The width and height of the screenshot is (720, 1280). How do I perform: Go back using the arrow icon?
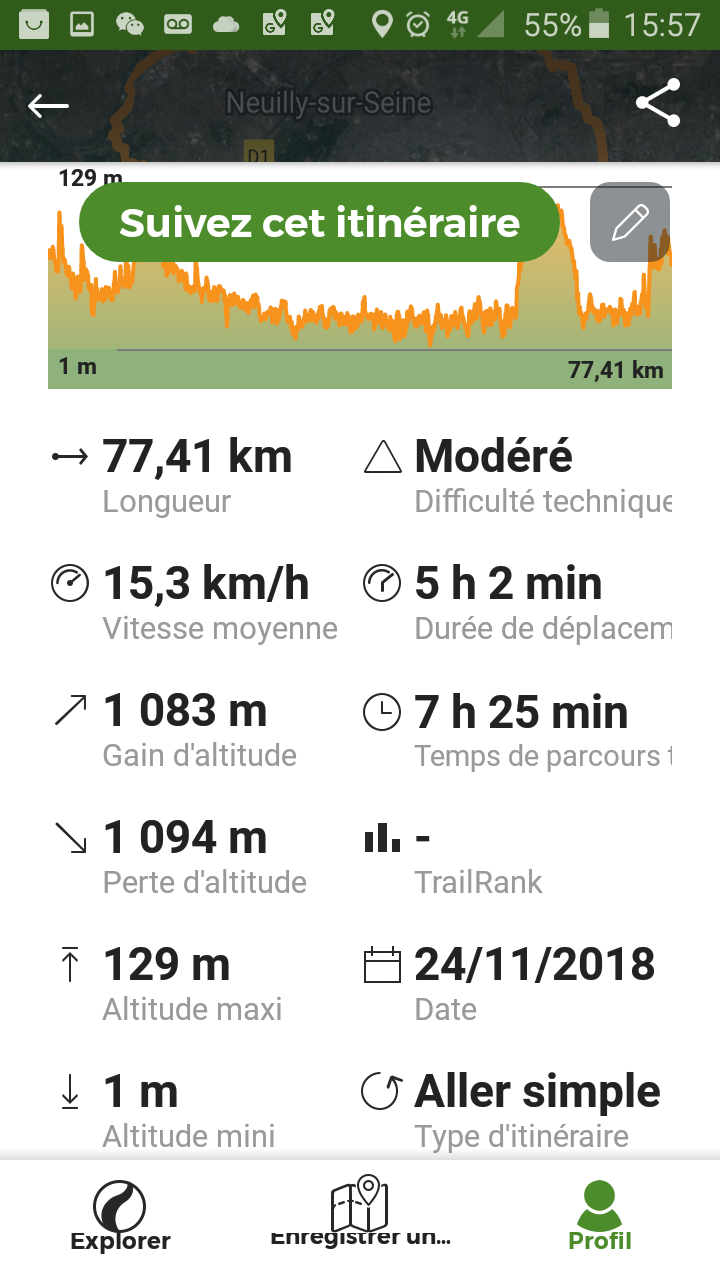coord(48,105)
